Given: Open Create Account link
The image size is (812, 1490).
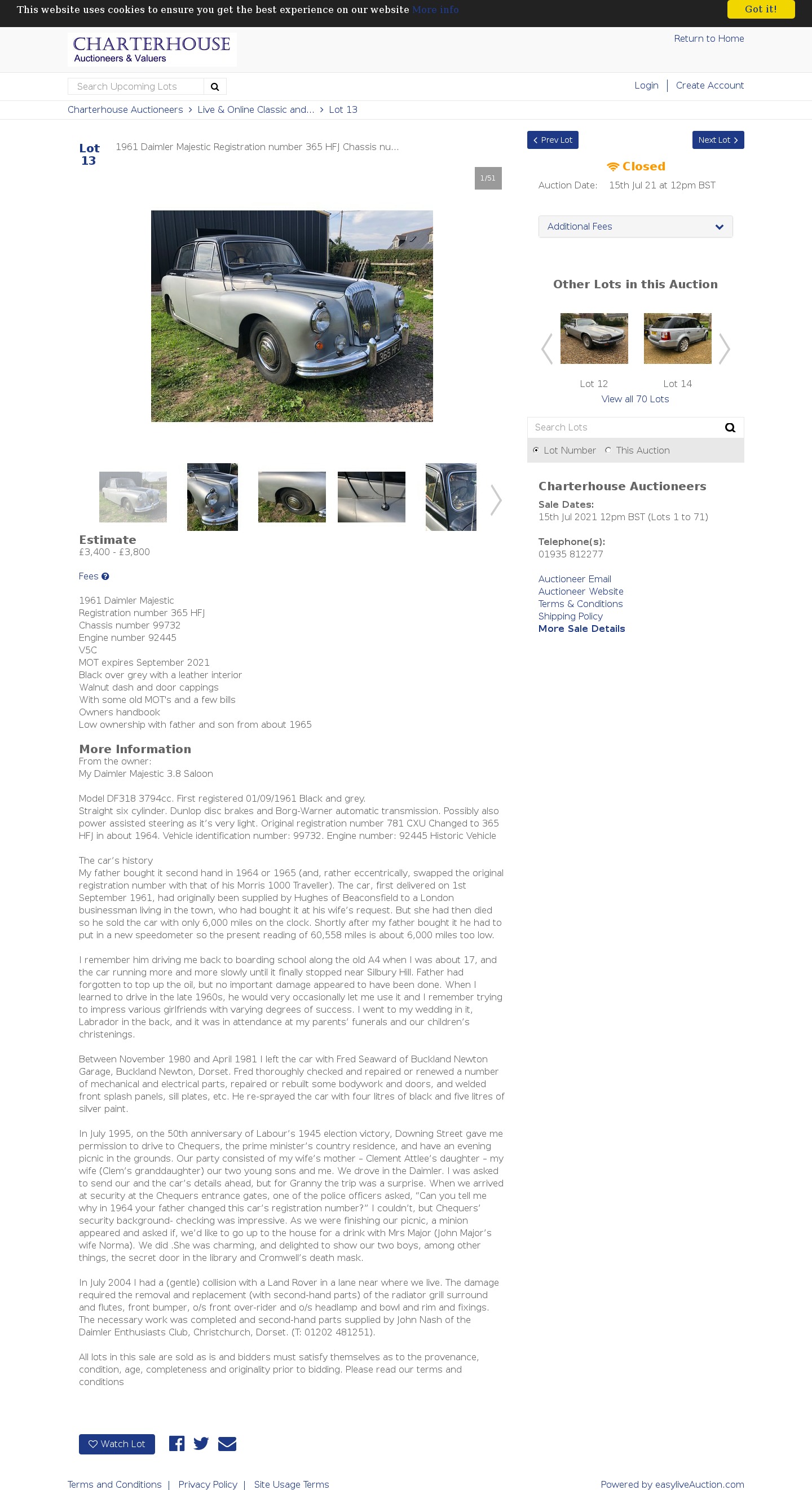Looking at the screenshot, I should [709, 86].
